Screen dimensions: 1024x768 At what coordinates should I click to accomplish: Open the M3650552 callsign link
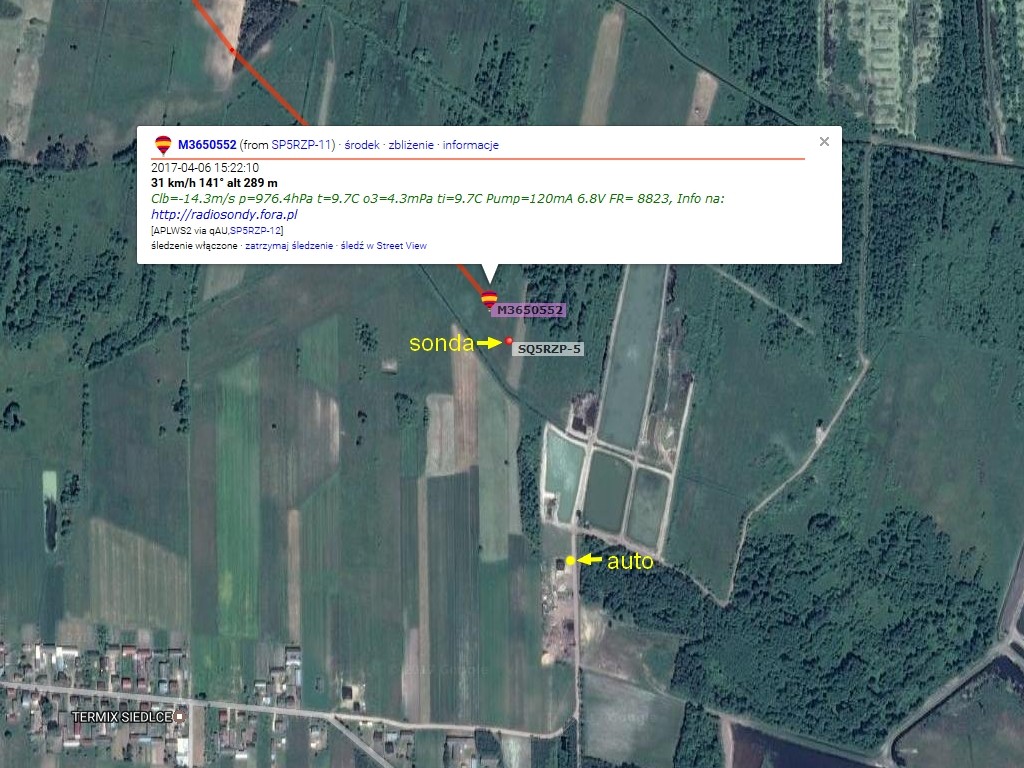[x=206, y=145]
